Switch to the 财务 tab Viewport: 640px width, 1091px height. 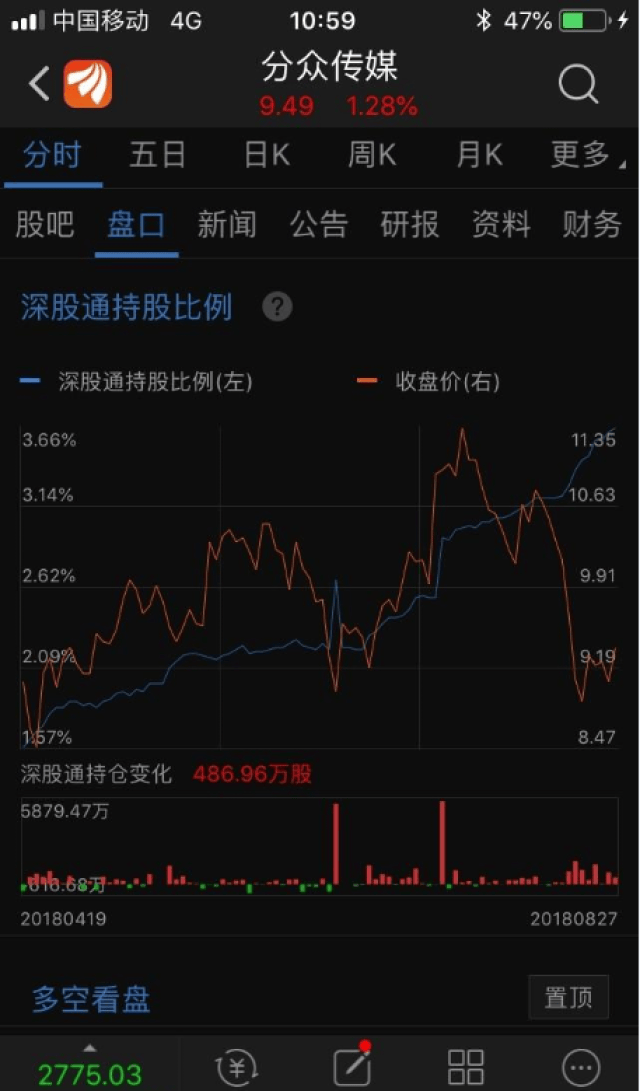pyautogui.click(x=592, y=224)
